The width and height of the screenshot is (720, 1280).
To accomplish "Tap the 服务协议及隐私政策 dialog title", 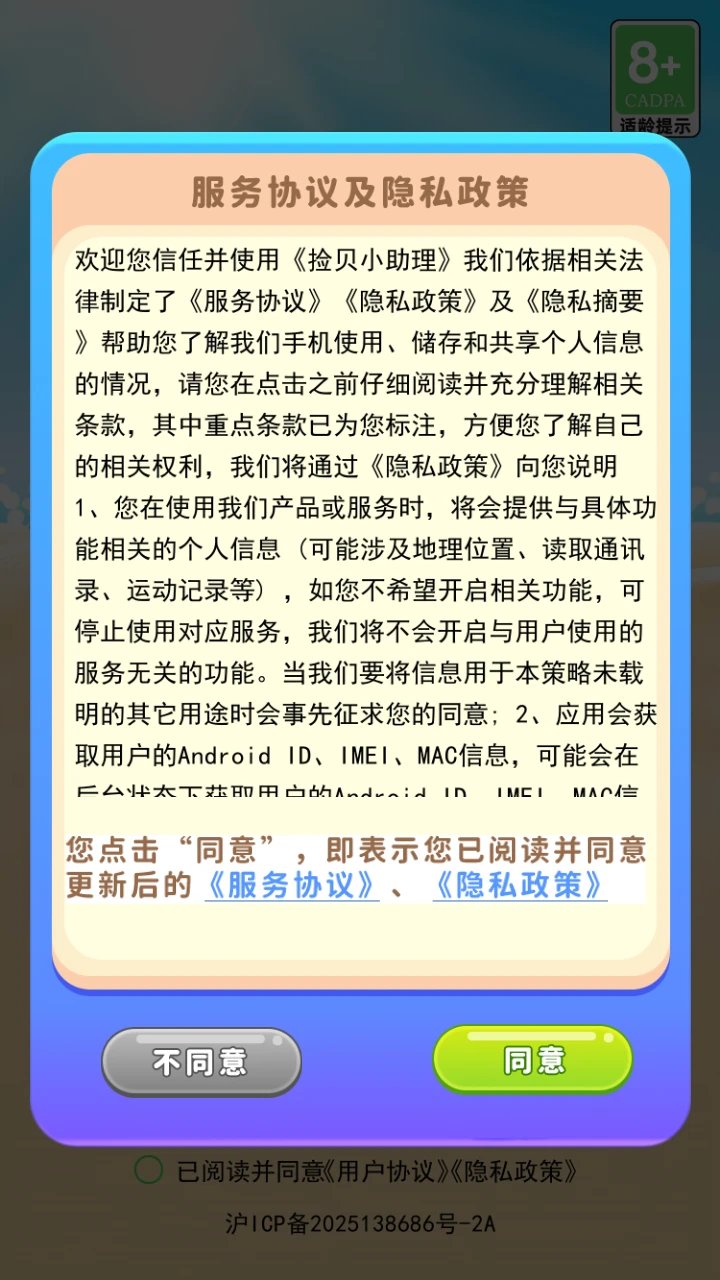I will tap(360, 193).
